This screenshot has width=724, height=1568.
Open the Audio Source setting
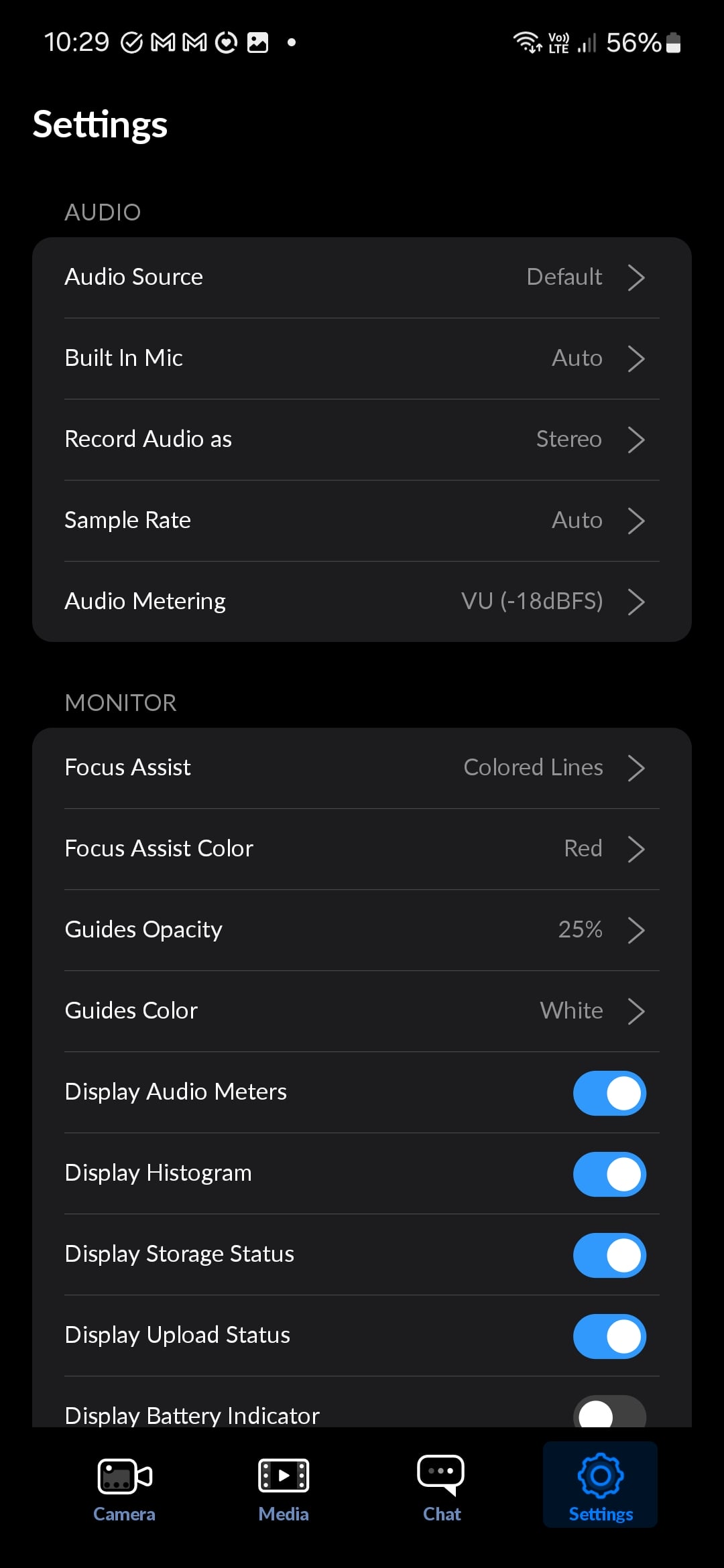(x=362, y=277)
